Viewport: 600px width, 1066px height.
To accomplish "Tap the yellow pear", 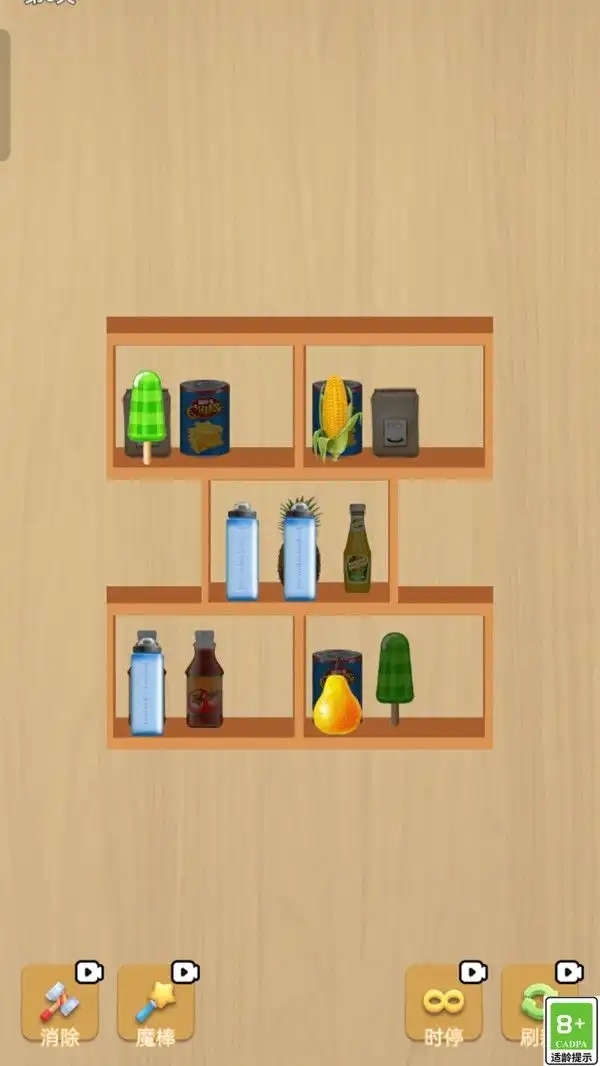I will pos(337,704).
